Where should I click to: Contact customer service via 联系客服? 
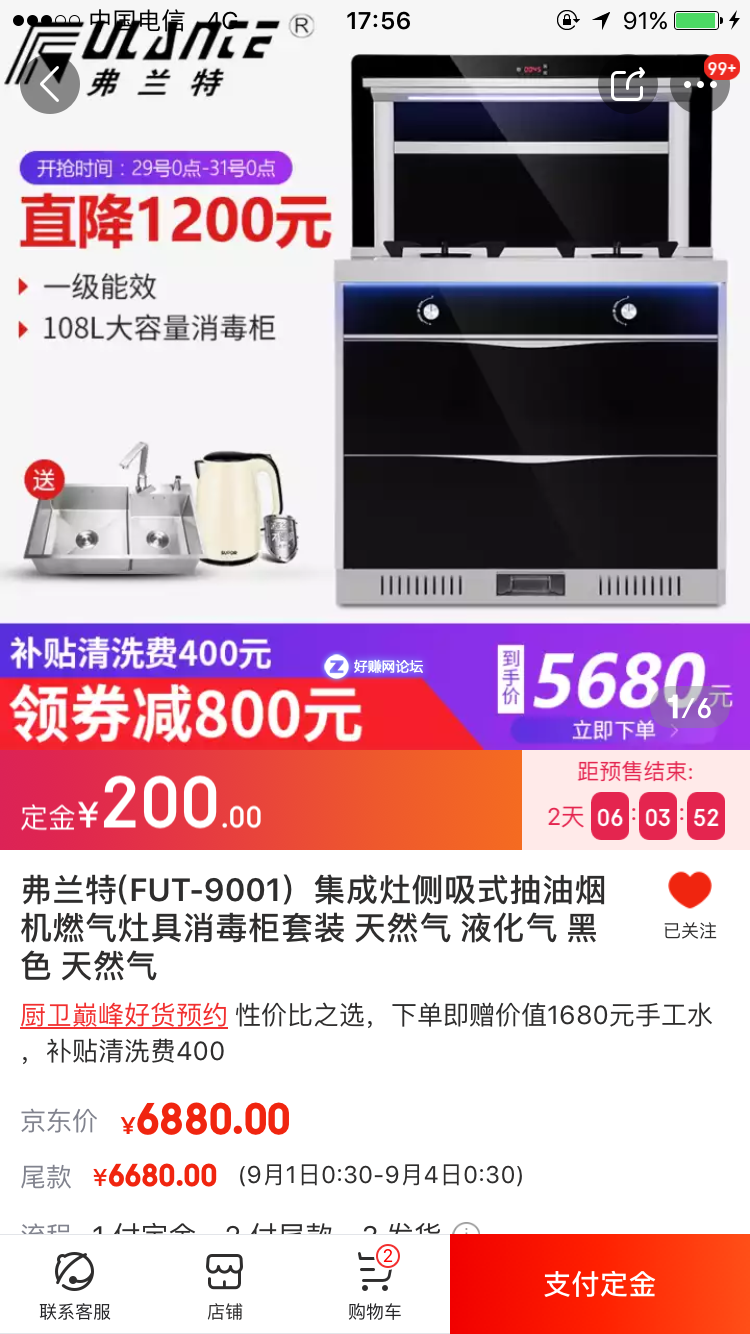pos(75,1285)
